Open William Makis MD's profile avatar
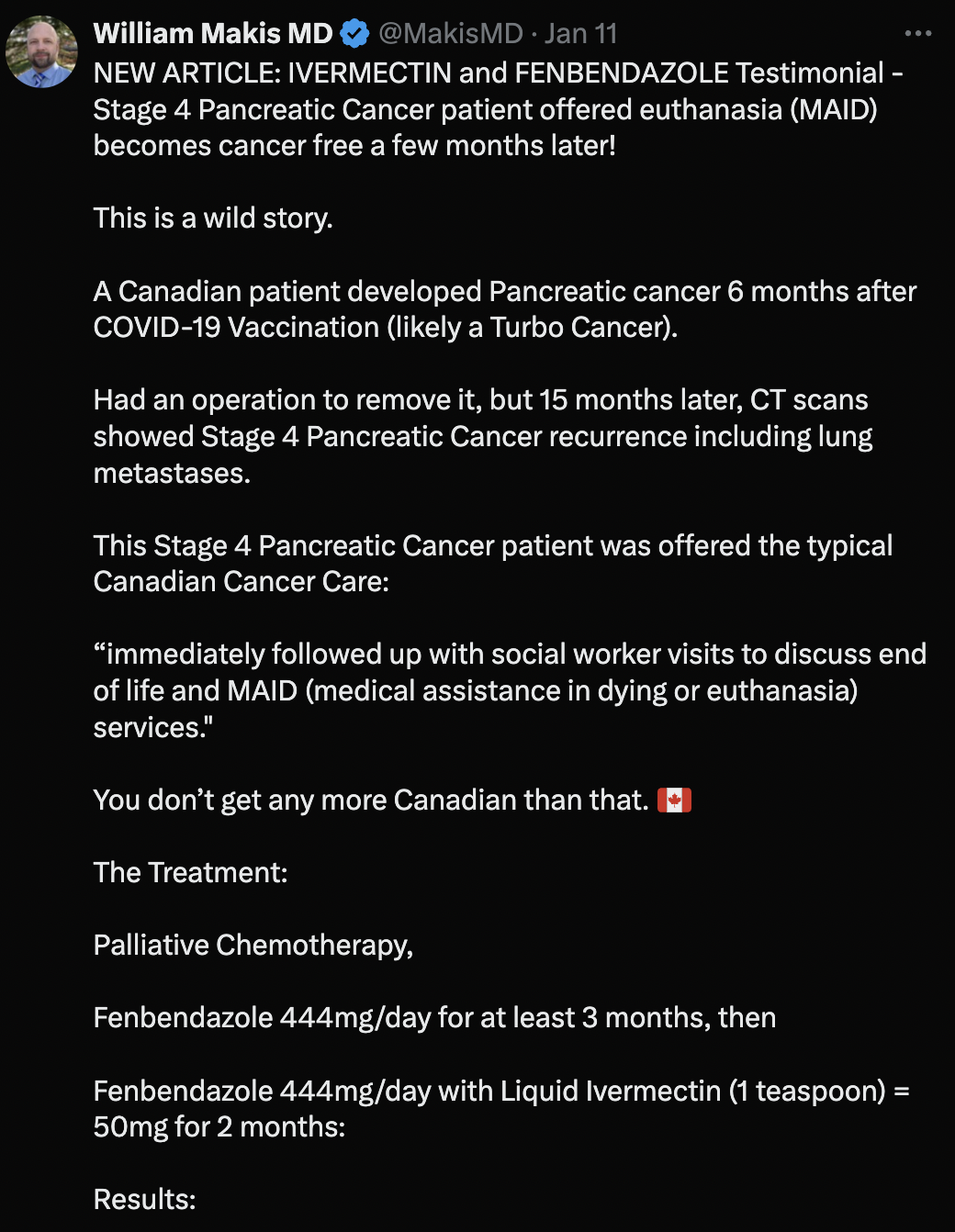The height and width of the screenshot is (1232, 955). (x=41, y=50)
